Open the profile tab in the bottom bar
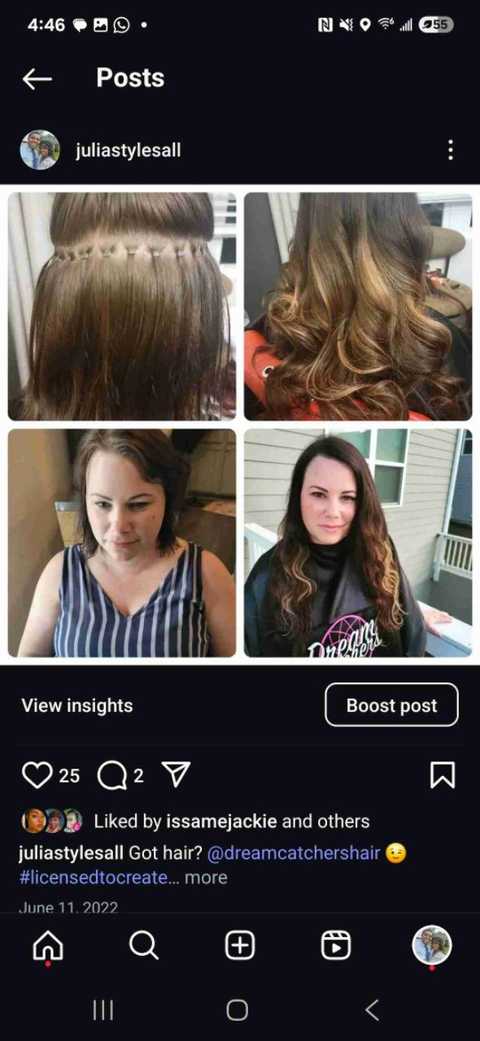The width and height of the screenshot is (480, 1041). tap(432, 945)
